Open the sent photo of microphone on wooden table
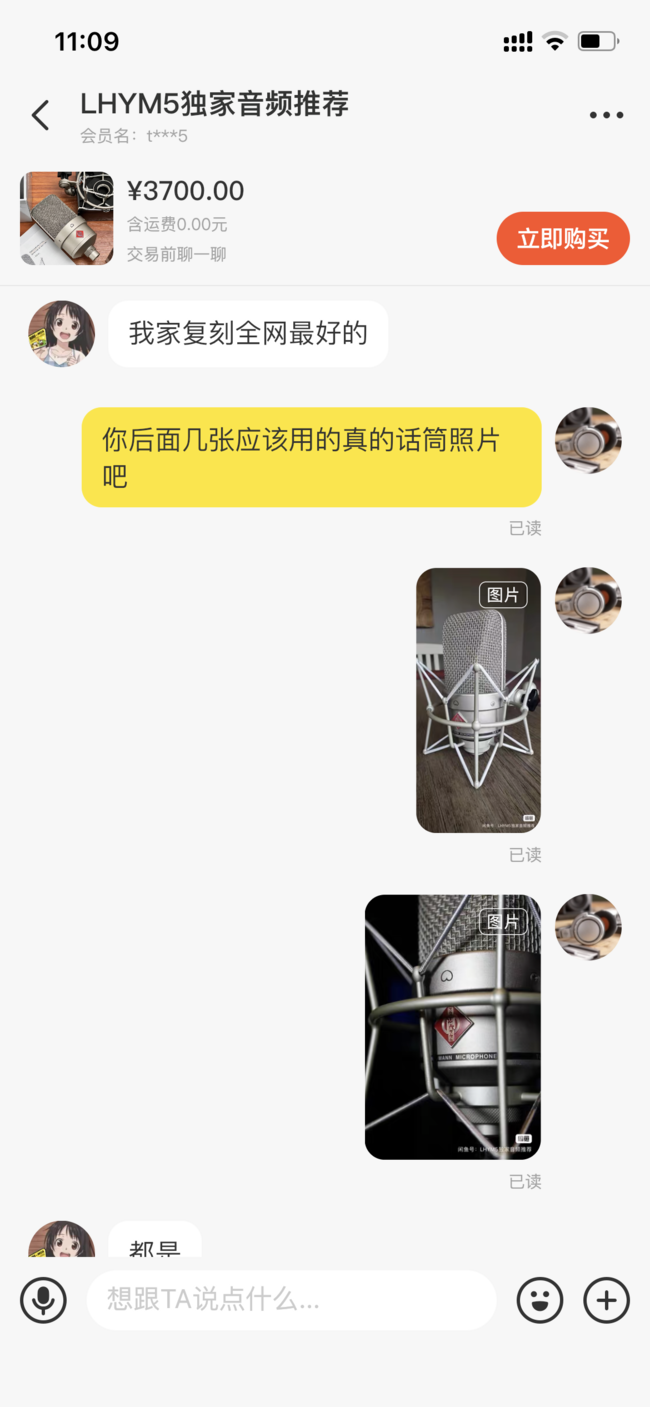This screenshot has height=1407, width=650. tap(478, 700)
